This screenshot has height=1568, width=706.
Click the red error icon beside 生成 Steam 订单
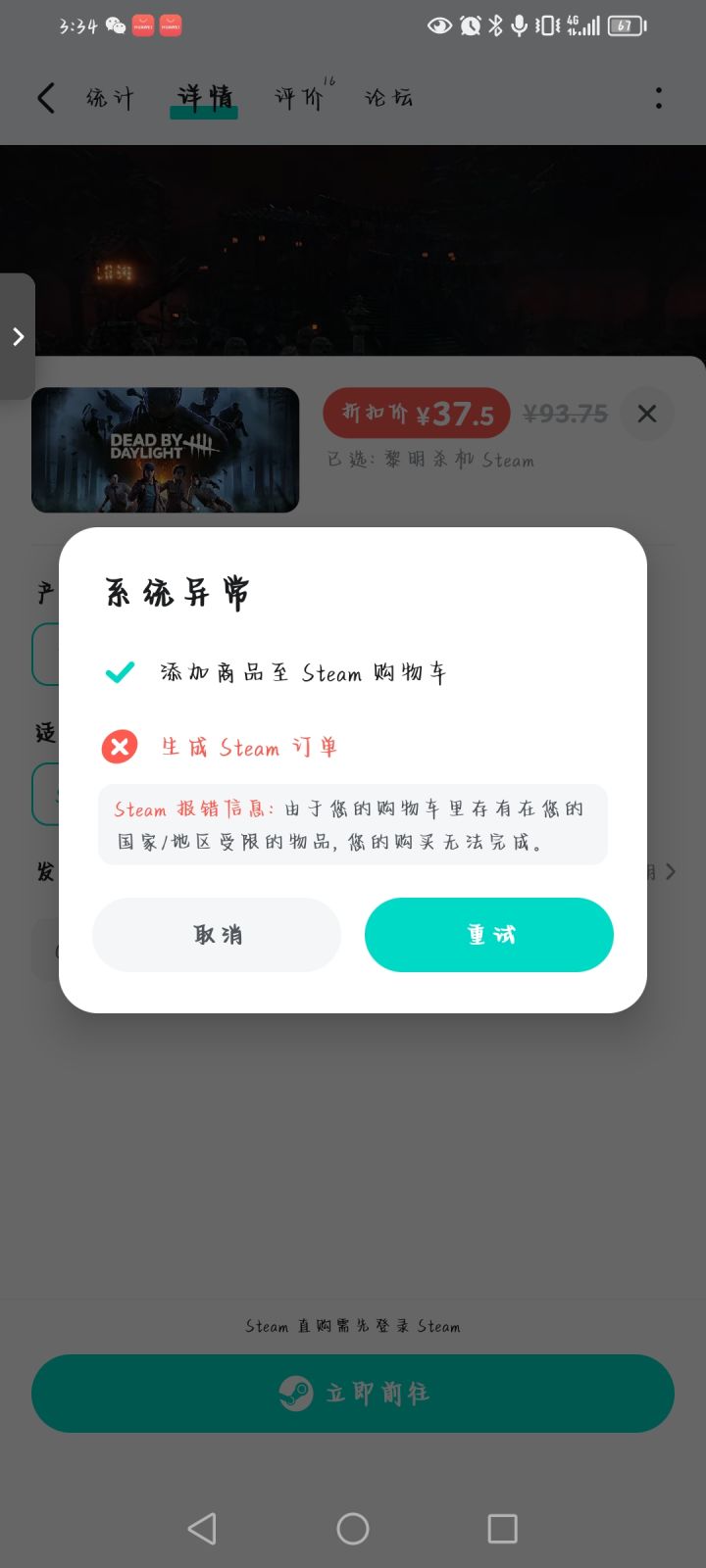pos(119,747)
